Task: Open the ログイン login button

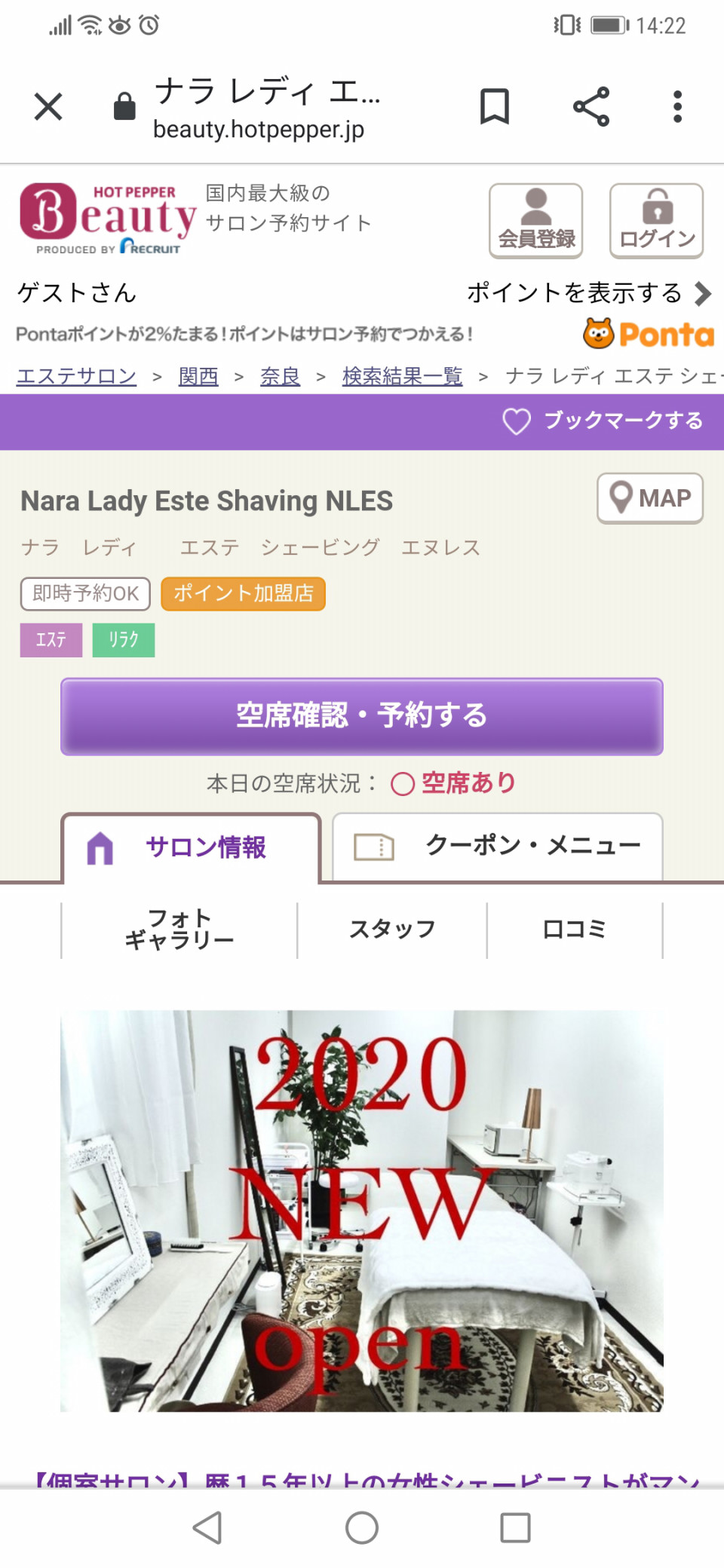Action: 656,221
